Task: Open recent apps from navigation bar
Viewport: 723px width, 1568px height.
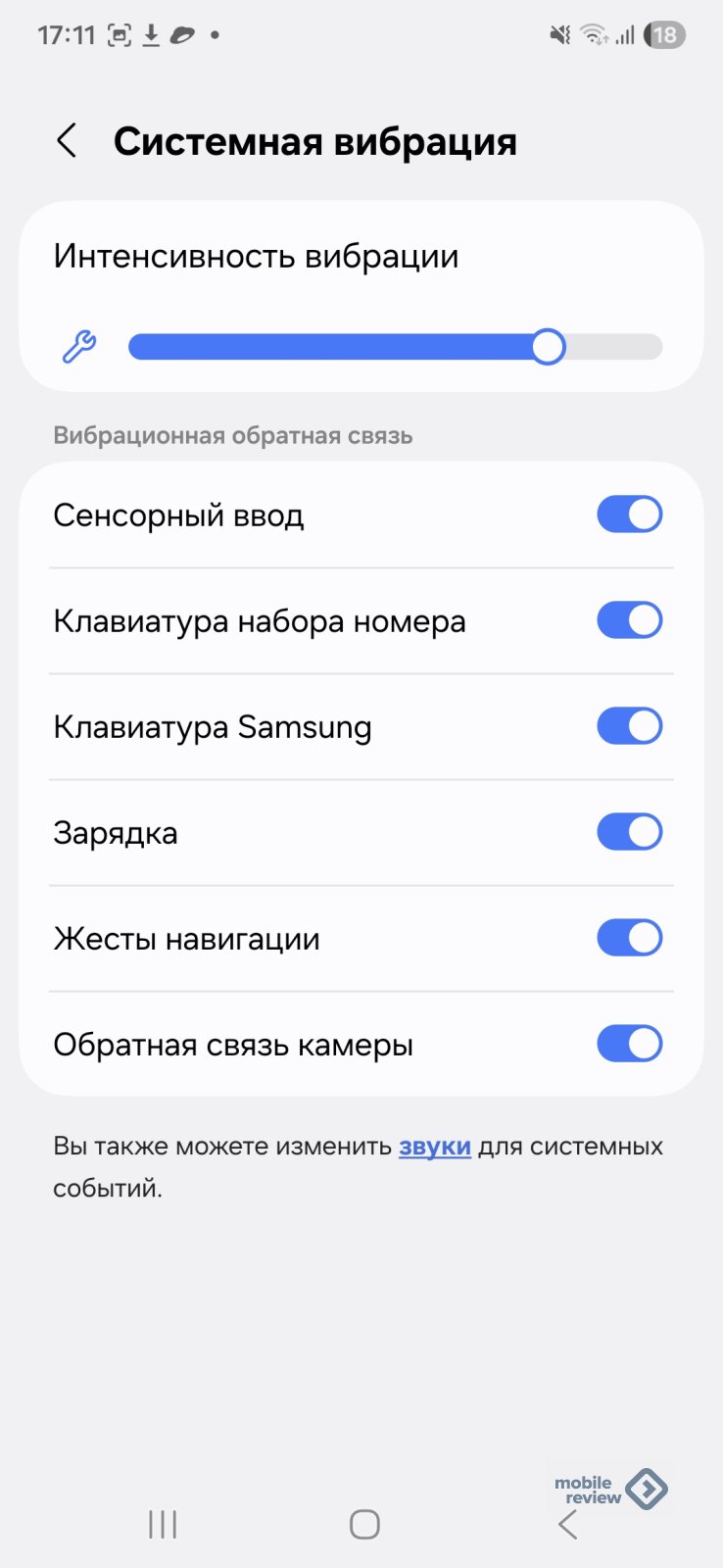Action: coord(163,1524)
